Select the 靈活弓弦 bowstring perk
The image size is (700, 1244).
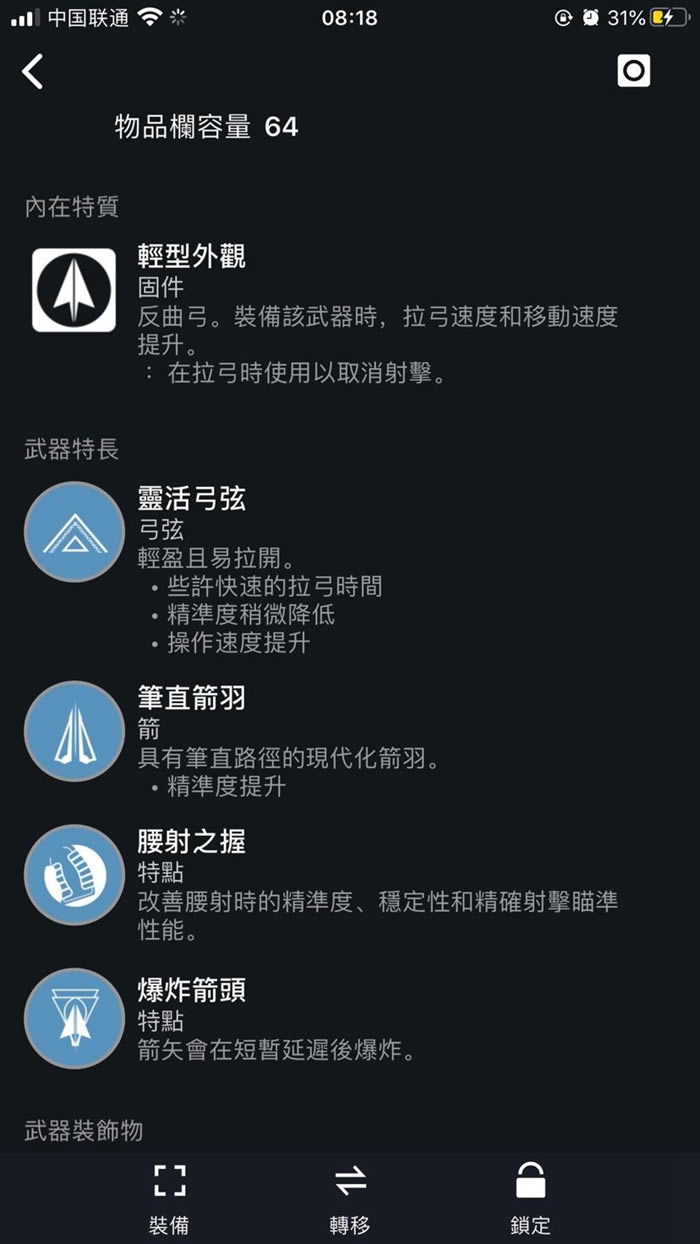(74, 531)
